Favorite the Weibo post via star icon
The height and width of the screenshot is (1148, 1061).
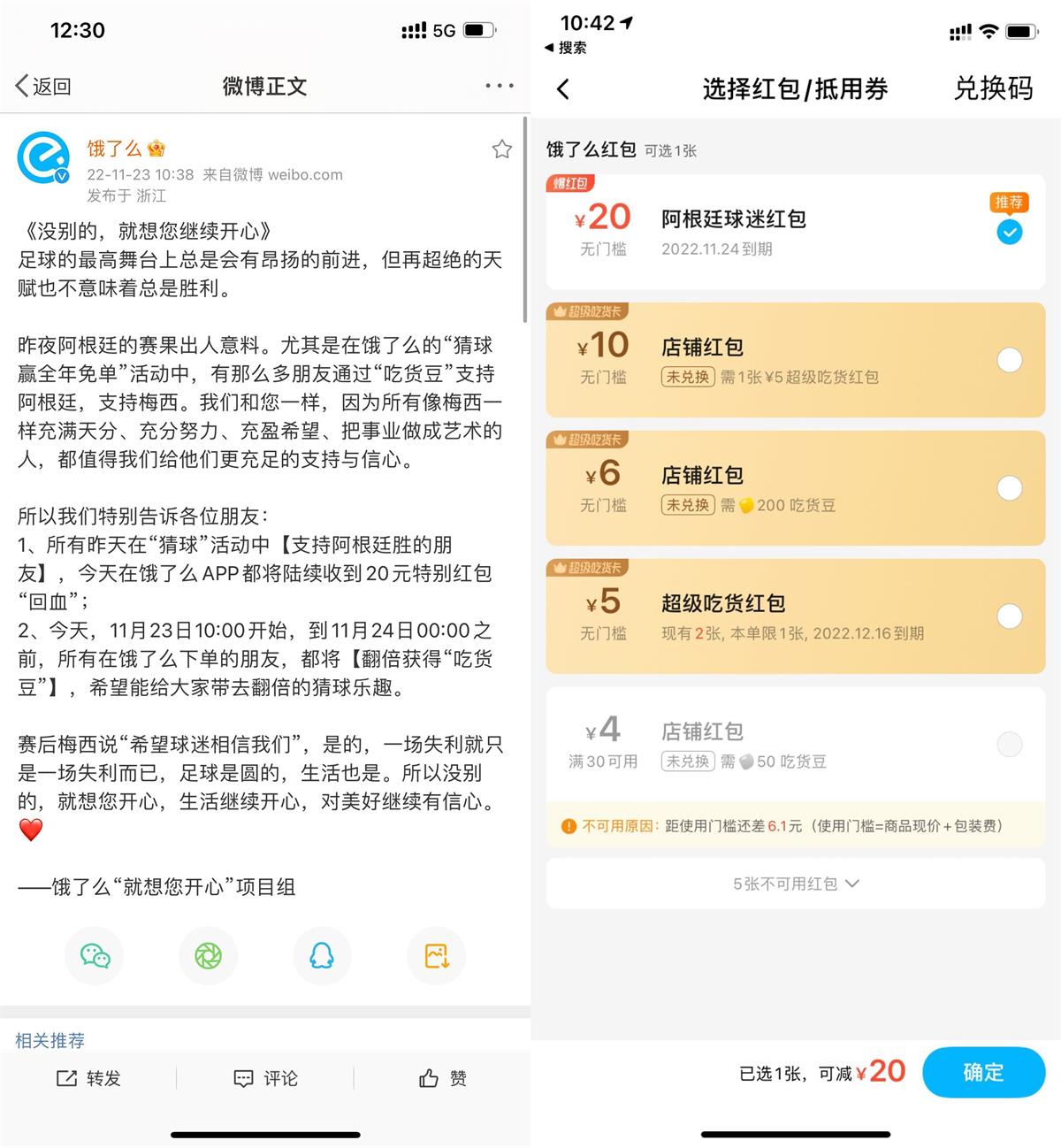click(501, 149)
